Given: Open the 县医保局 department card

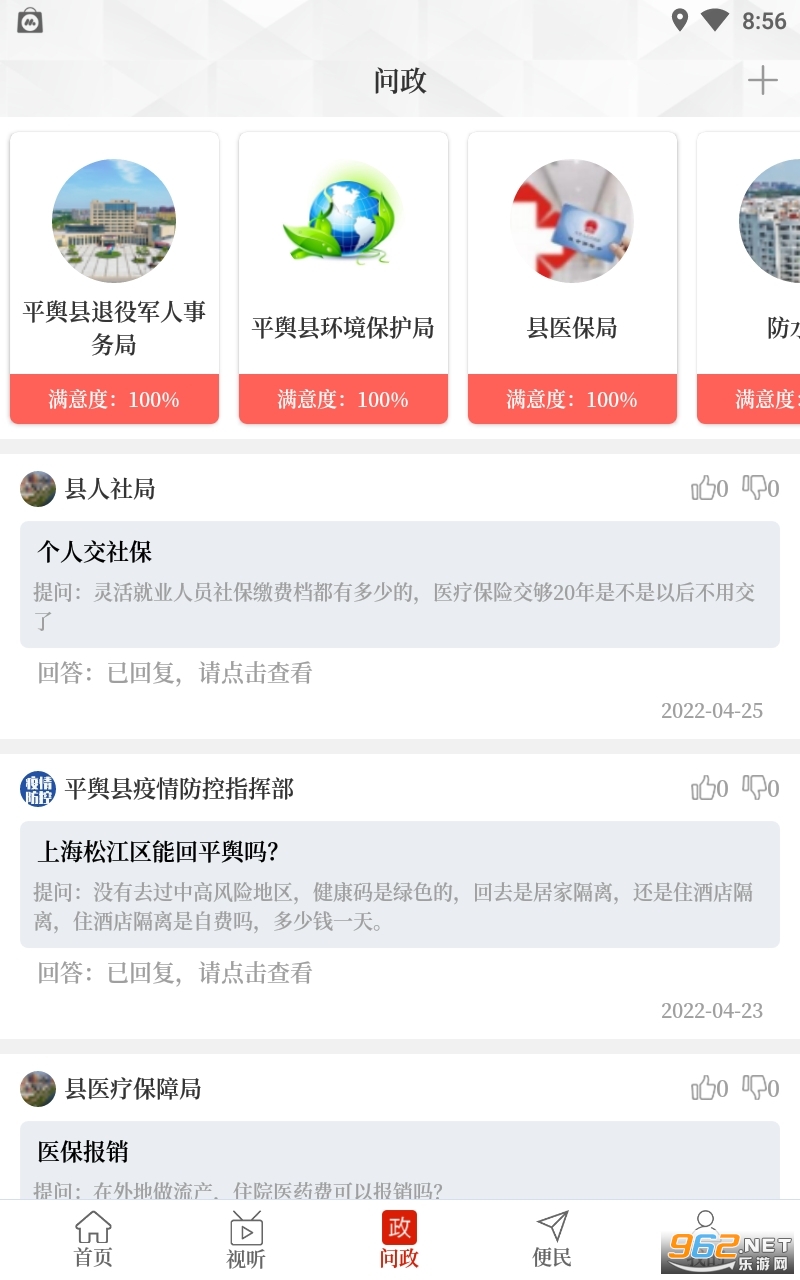Looking at the screenshot, I should [572, 277].
